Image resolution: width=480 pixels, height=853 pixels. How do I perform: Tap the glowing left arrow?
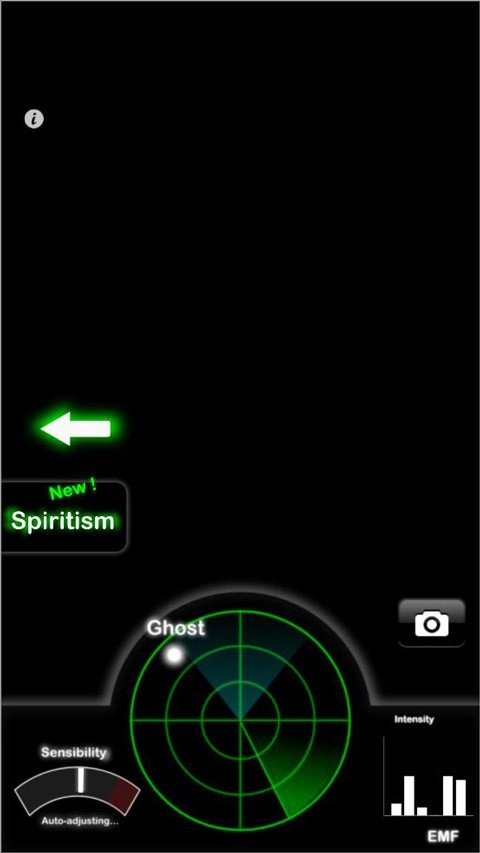tap(76, 428)
